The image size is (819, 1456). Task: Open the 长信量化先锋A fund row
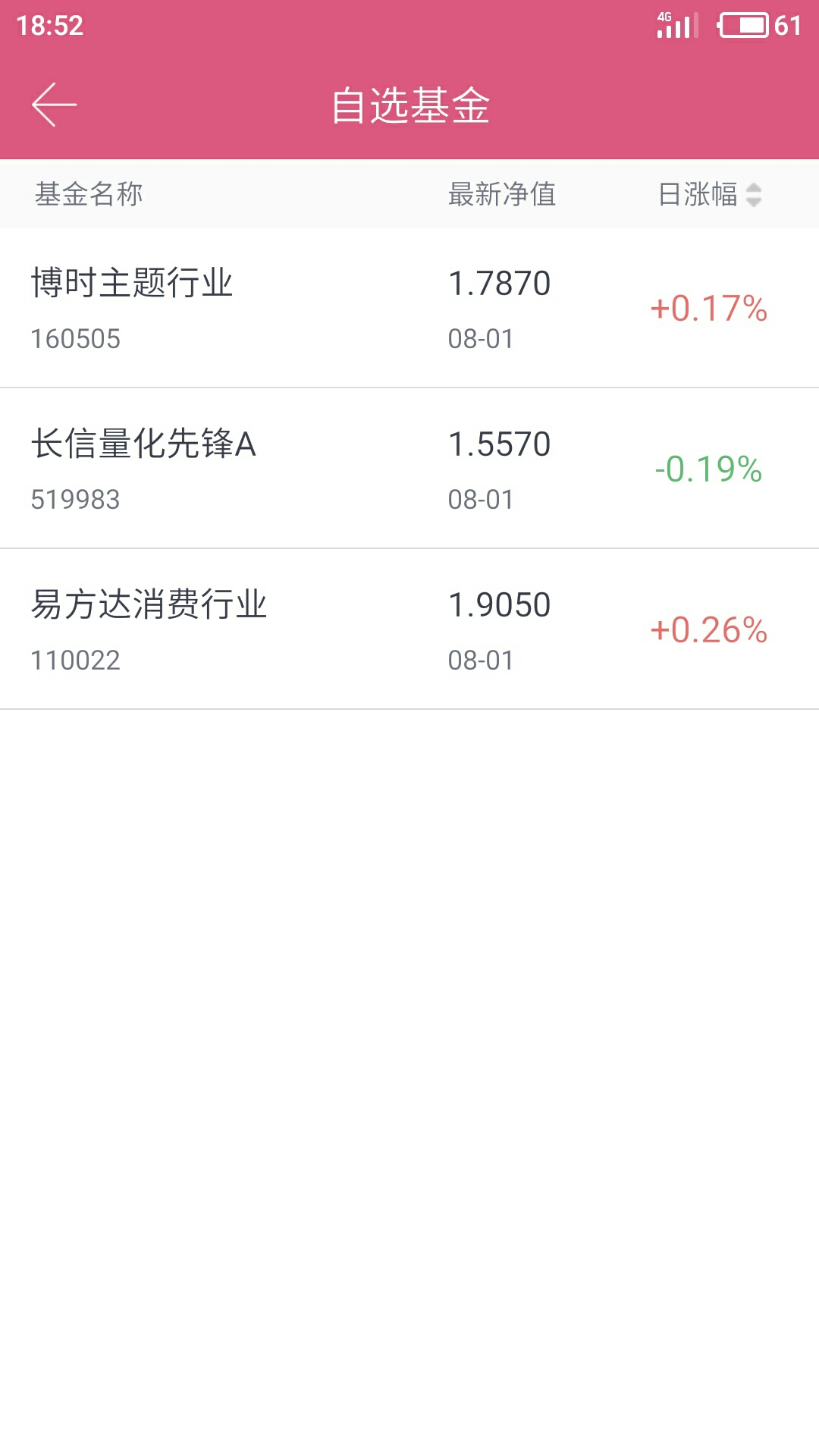[x=409, y=469]
